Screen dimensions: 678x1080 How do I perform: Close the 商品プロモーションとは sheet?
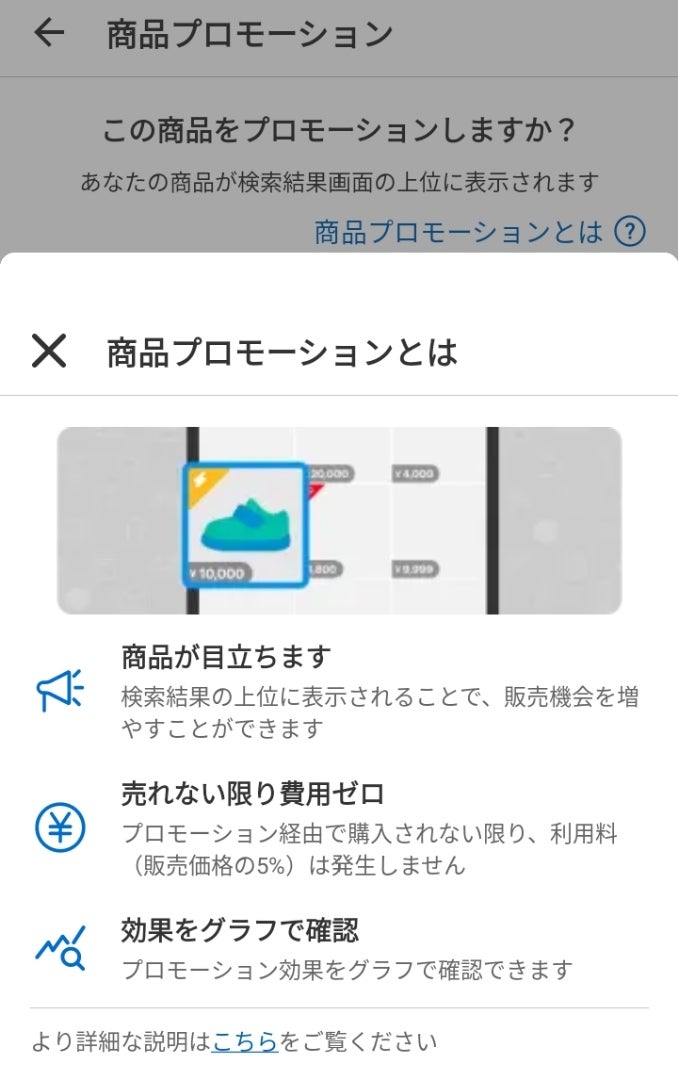48,352
